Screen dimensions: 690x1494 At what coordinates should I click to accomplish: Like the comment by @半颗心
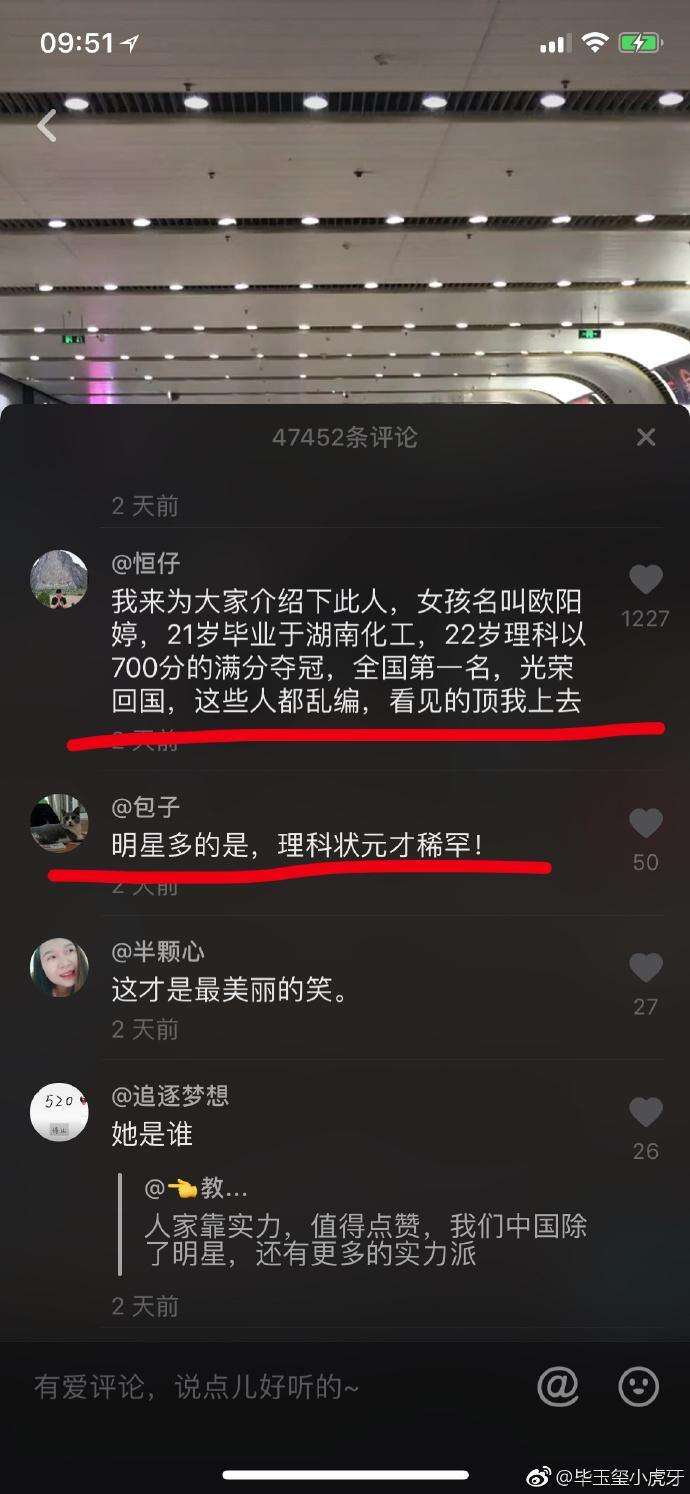tap(646, 968)
